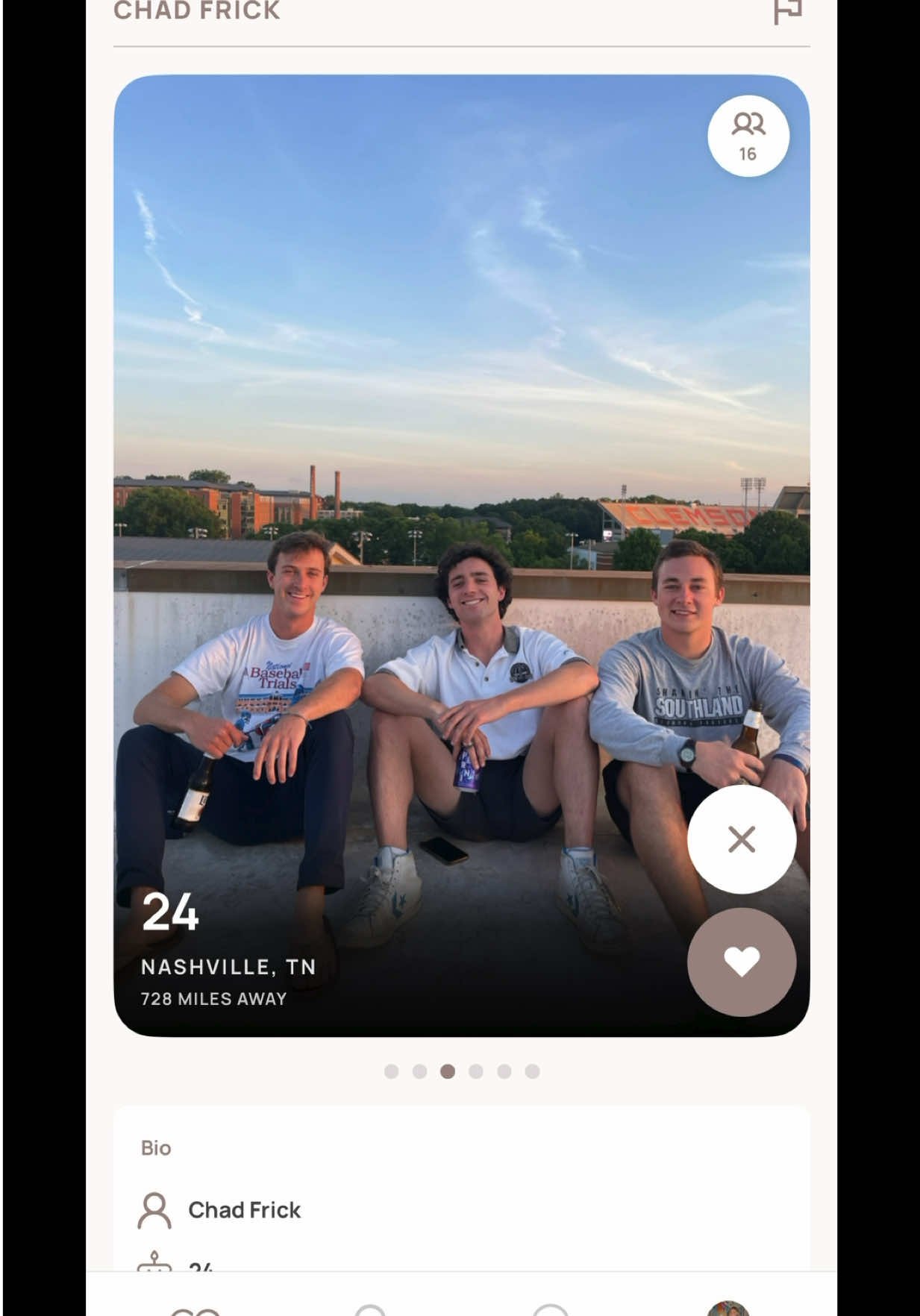Viewport: 920px width, 1316px height.
Task: Report Chad Frick with the flag icon
Action: (x=786, y=11)
